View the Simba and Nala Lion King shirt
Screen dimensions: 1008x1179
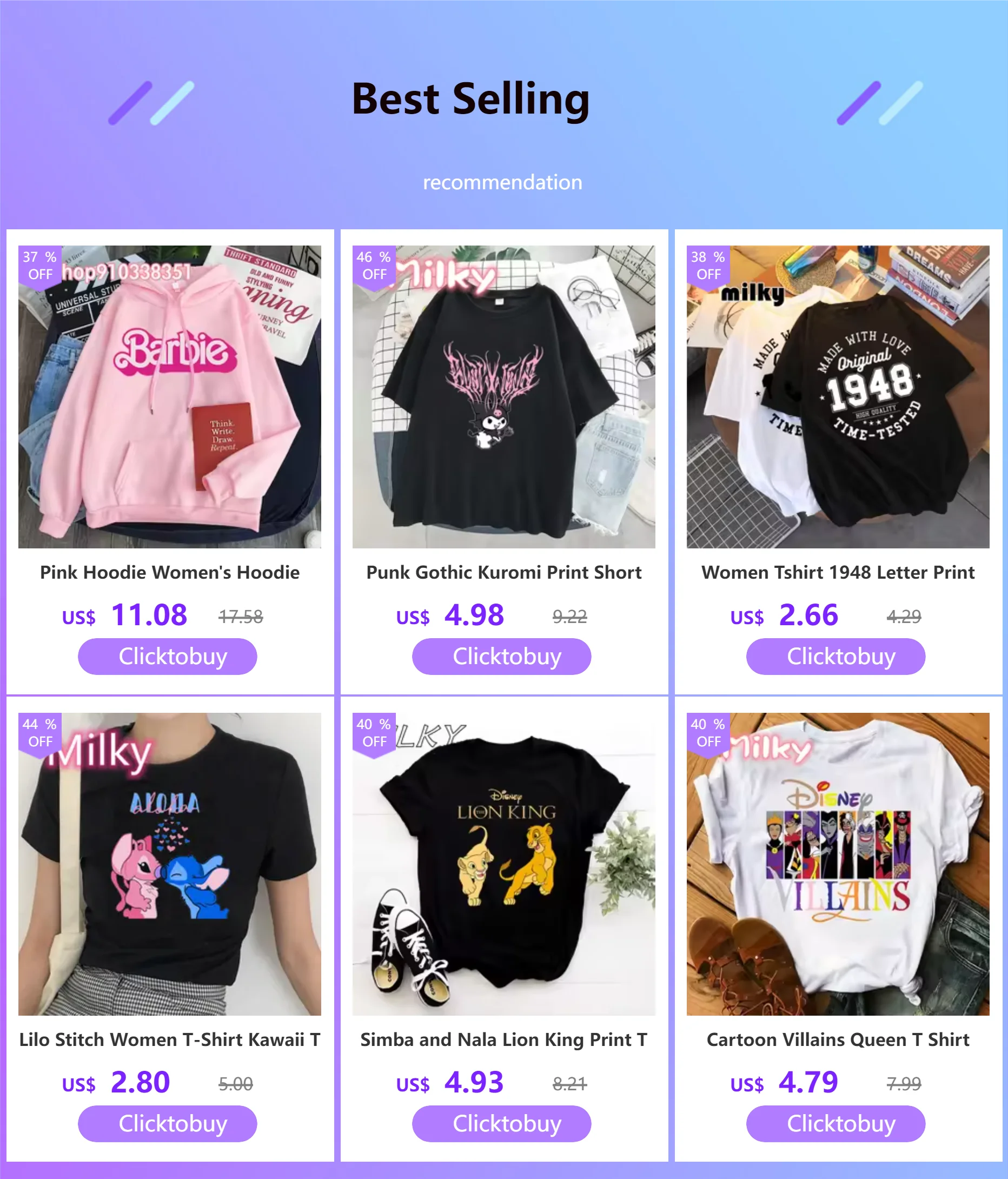click(x=503, y=864)
